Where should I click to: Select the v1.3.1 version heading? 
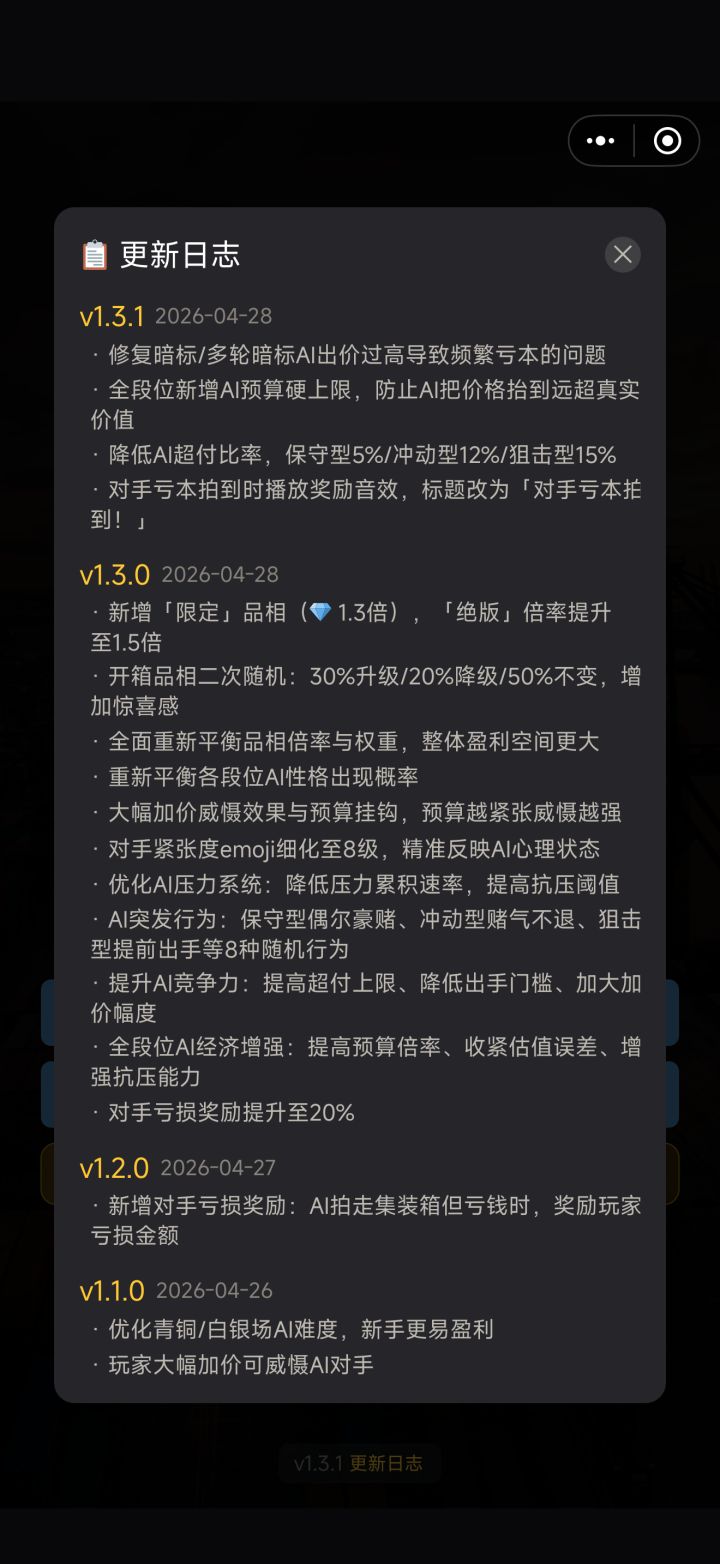[112, 316]
